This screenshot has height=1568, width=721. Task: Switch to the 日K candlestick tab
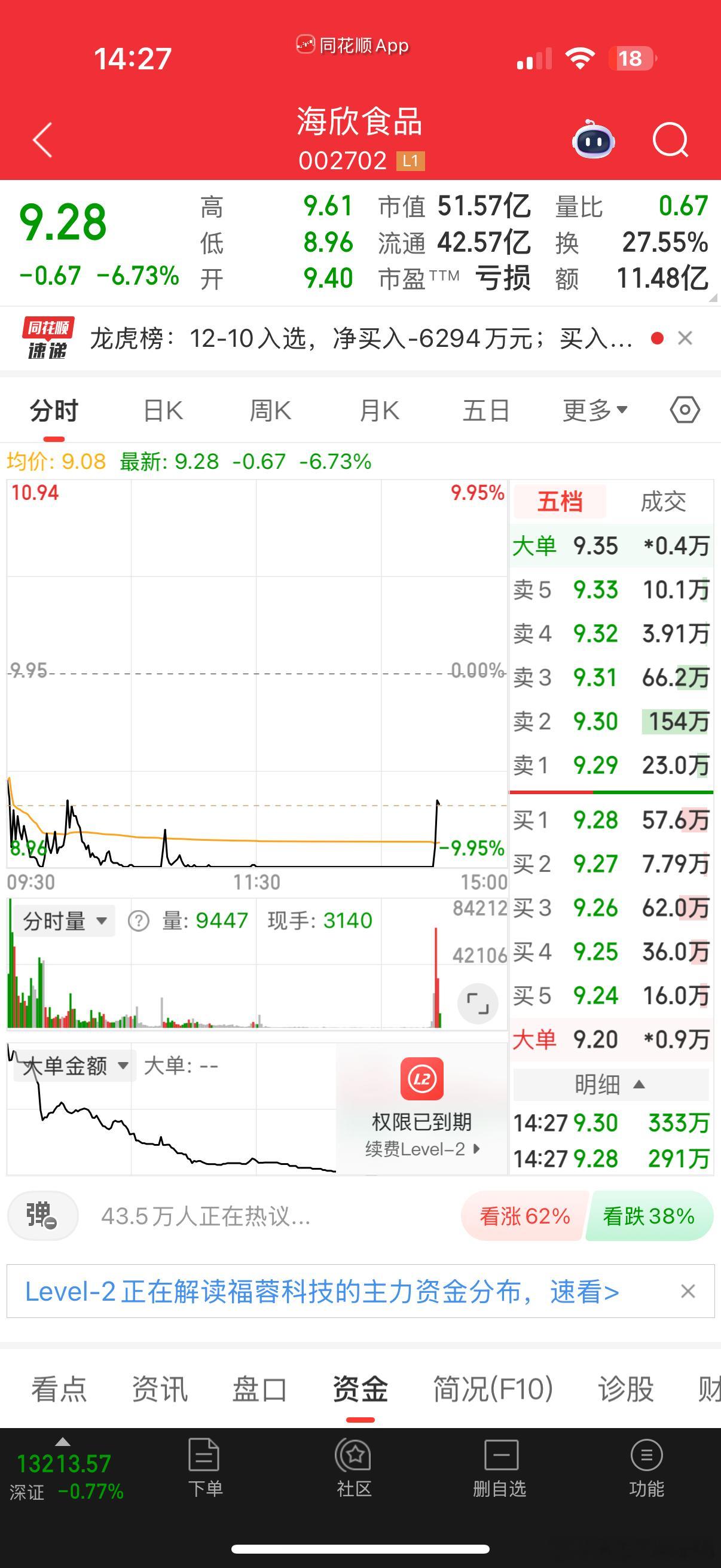click(x=161, y=409)
